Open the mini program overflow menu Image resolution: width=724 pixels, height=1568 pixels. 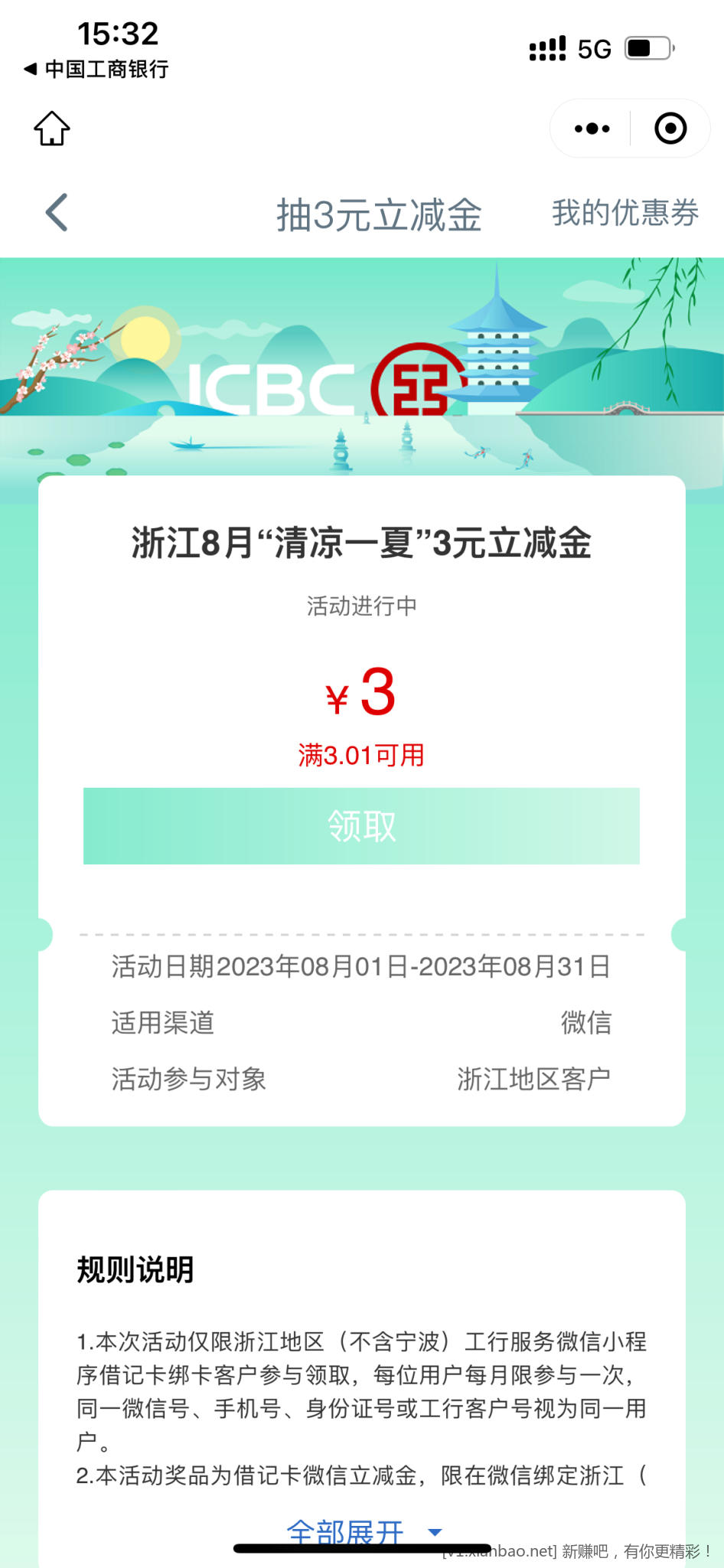(592, 129)
